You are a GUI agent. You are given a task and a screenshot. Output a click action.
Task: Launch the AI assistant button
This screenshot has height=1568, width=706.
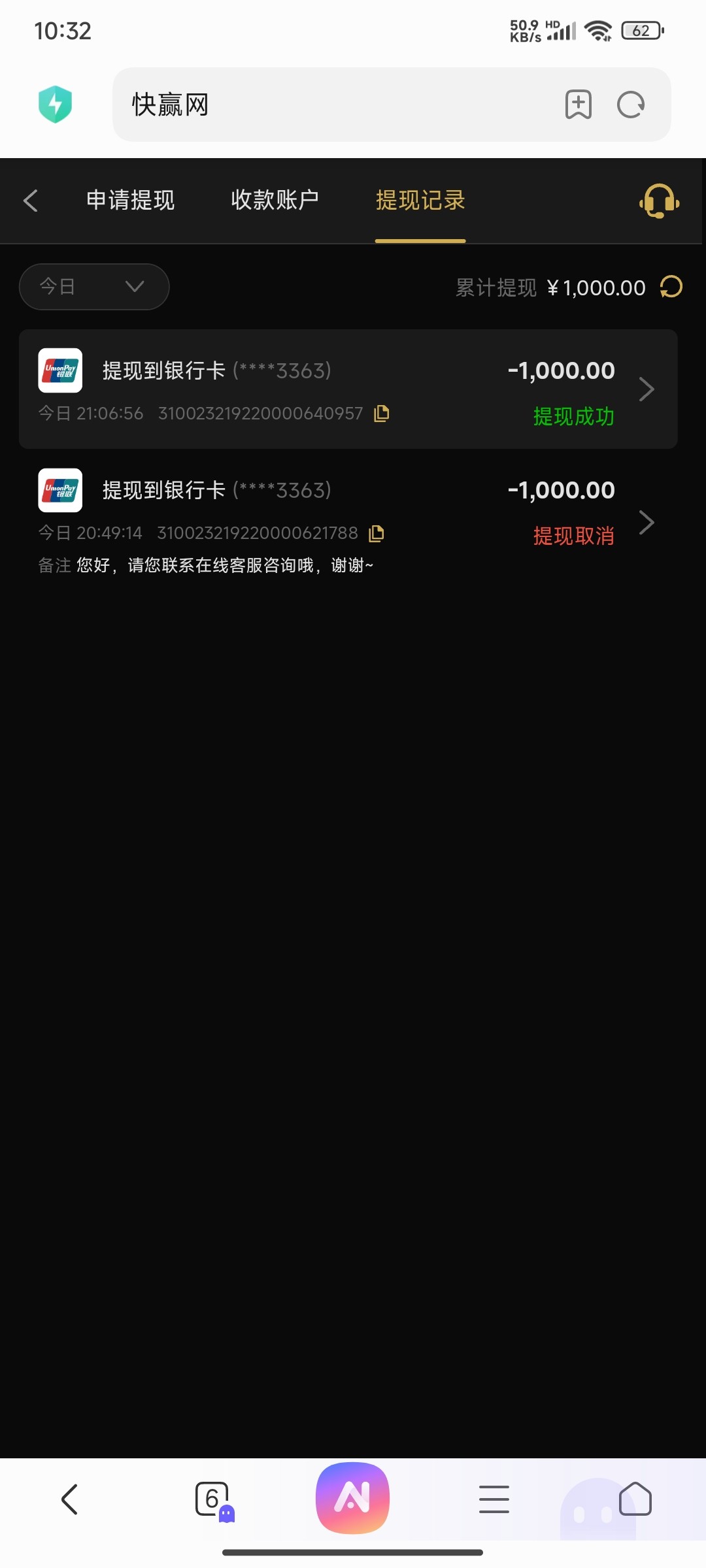(x=353, y=1497)
